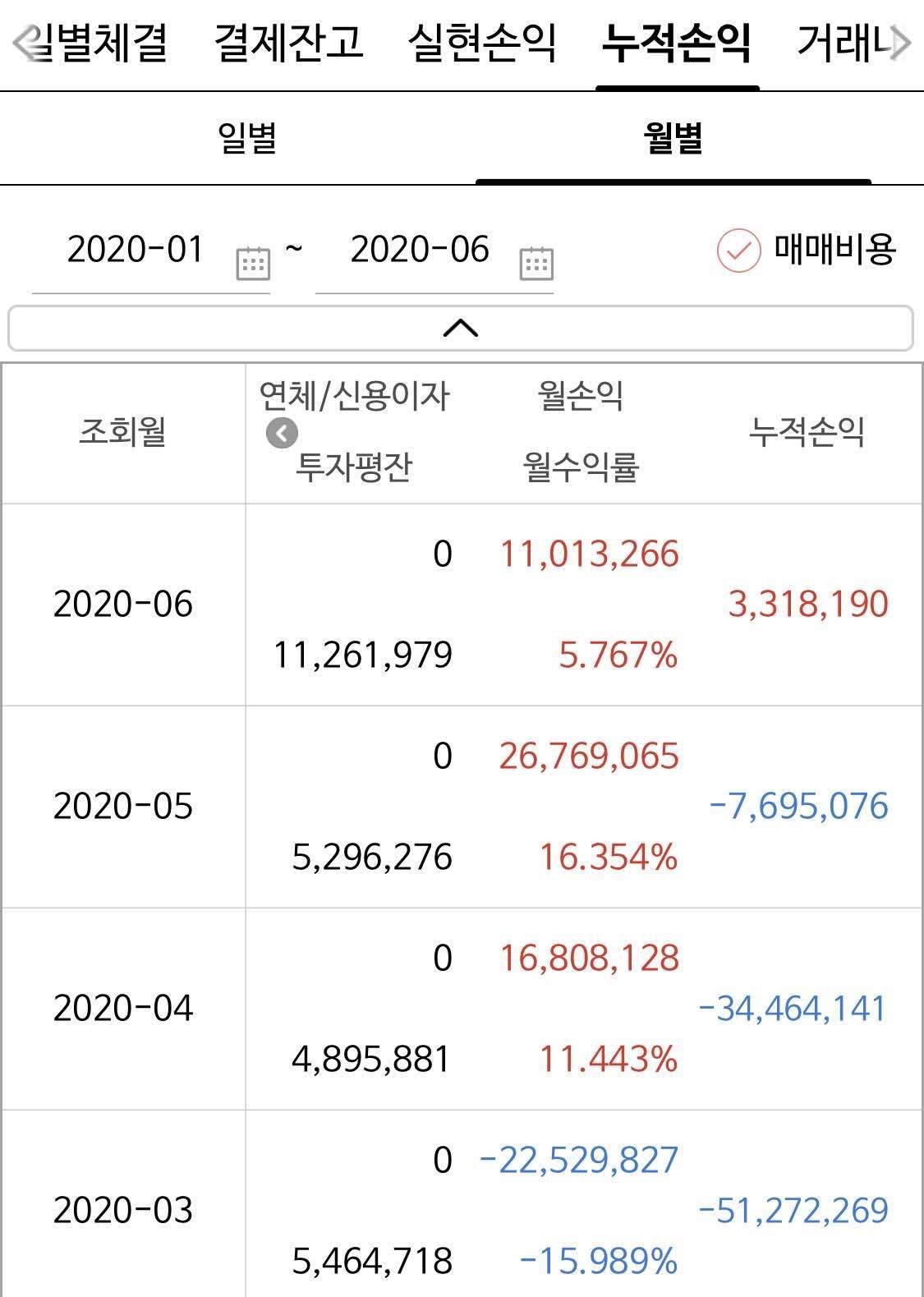Viewport: 924px width, 1297px height.
Task: Expand the 2020-06 row details
Action: 123,604
